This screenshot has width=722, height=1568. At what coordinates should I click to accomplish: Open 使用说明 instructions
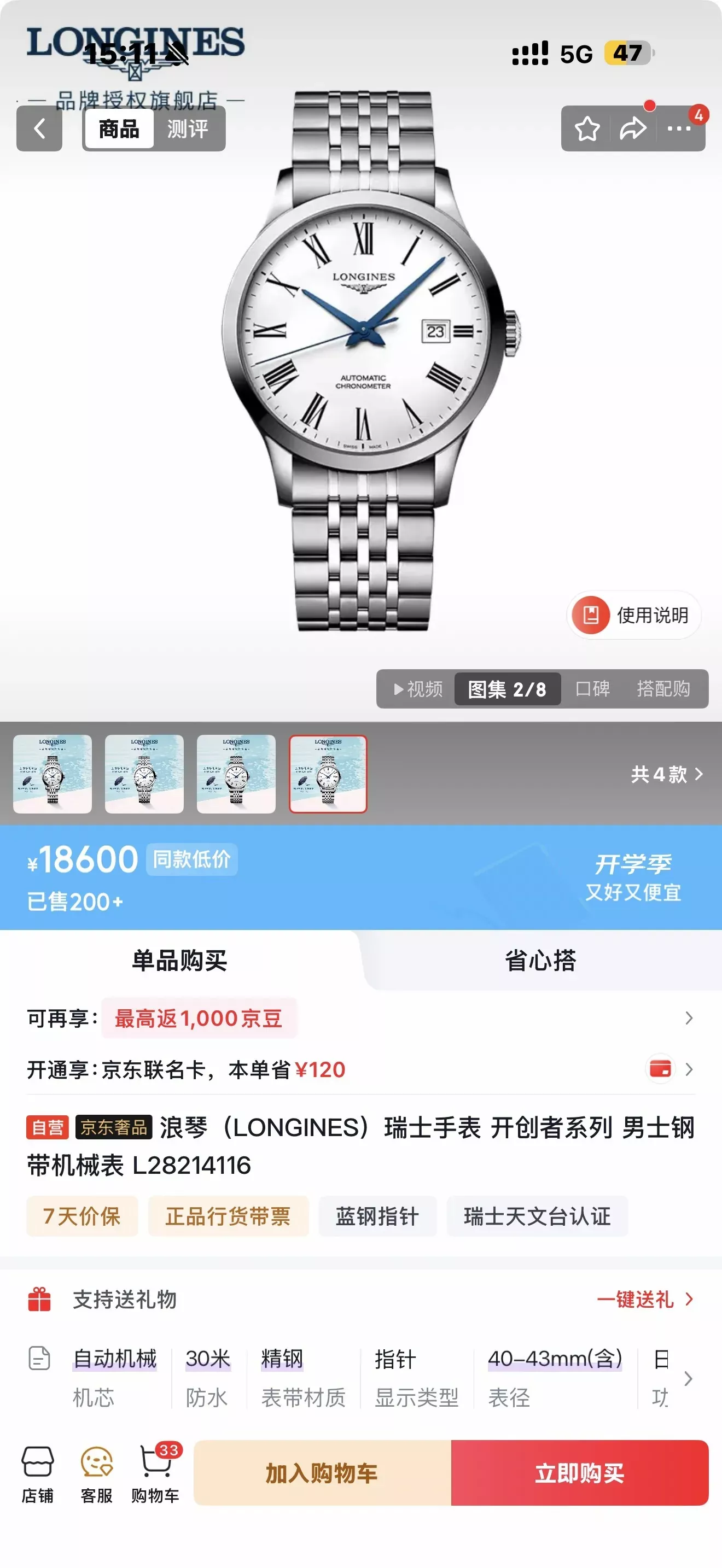point(634,615)
